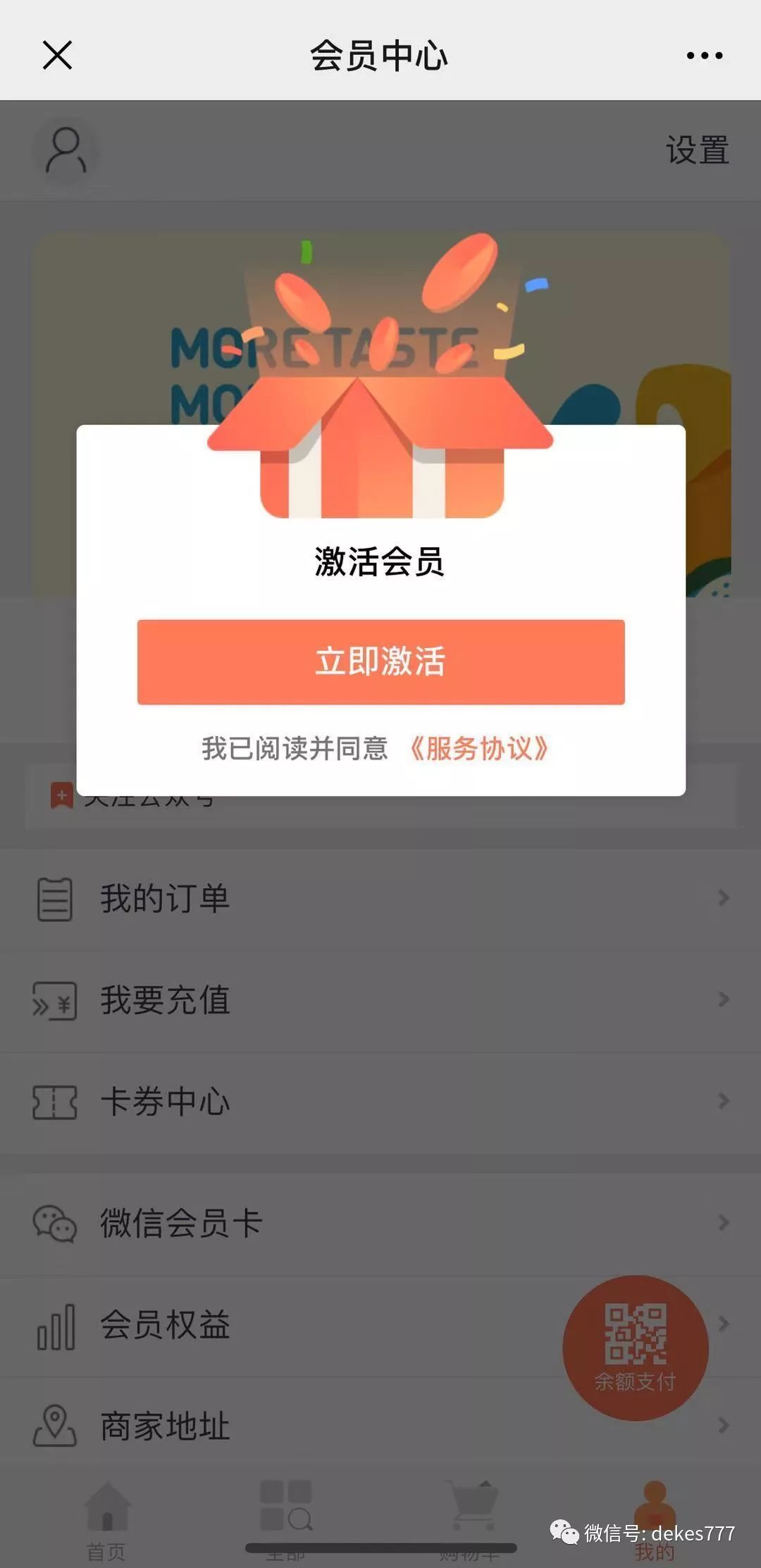The image size is (761, 1568).
Task: Tap the 余额支付 floating button
Action: 635,1347
